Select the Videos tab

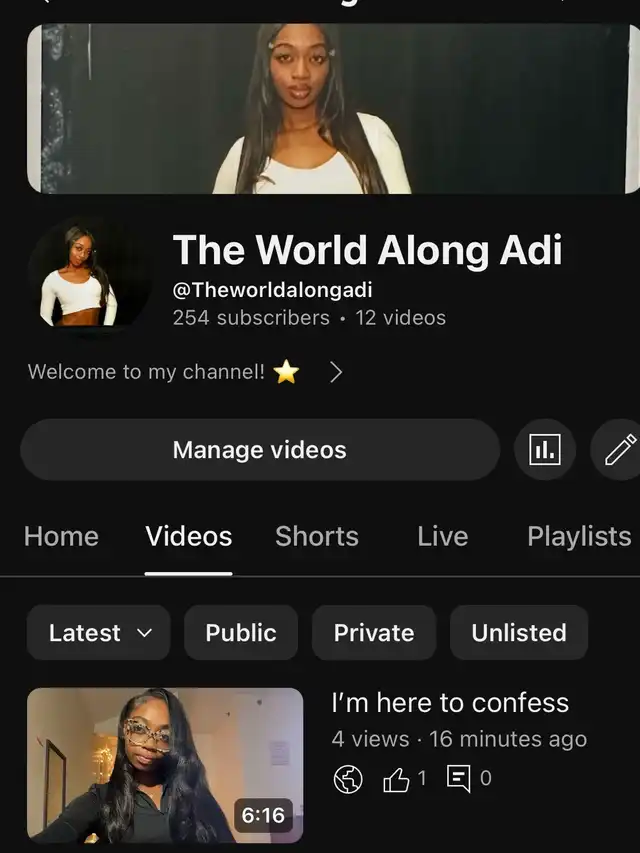click(x=189, y=537)
